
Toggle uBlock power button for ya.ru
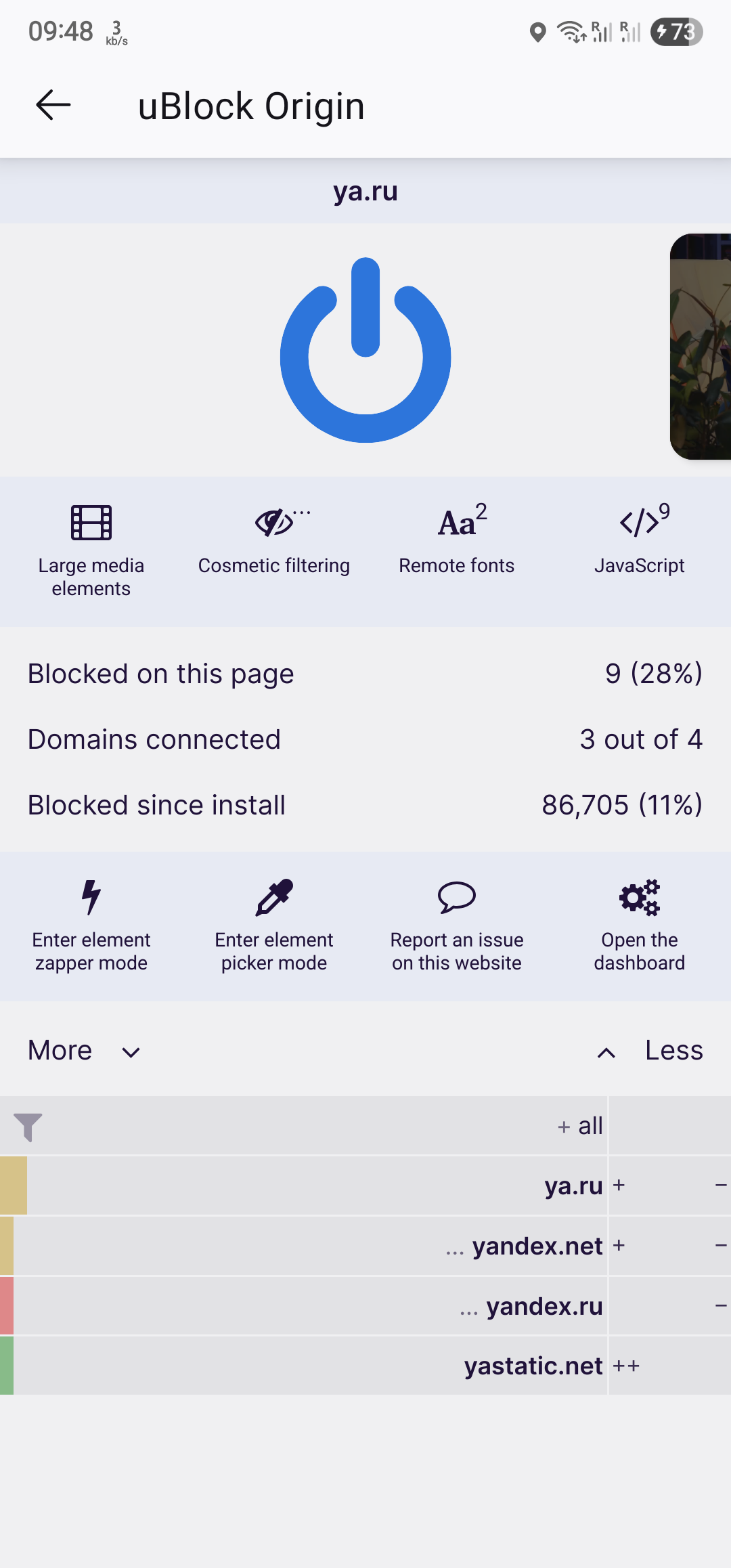tap(365, 350)
